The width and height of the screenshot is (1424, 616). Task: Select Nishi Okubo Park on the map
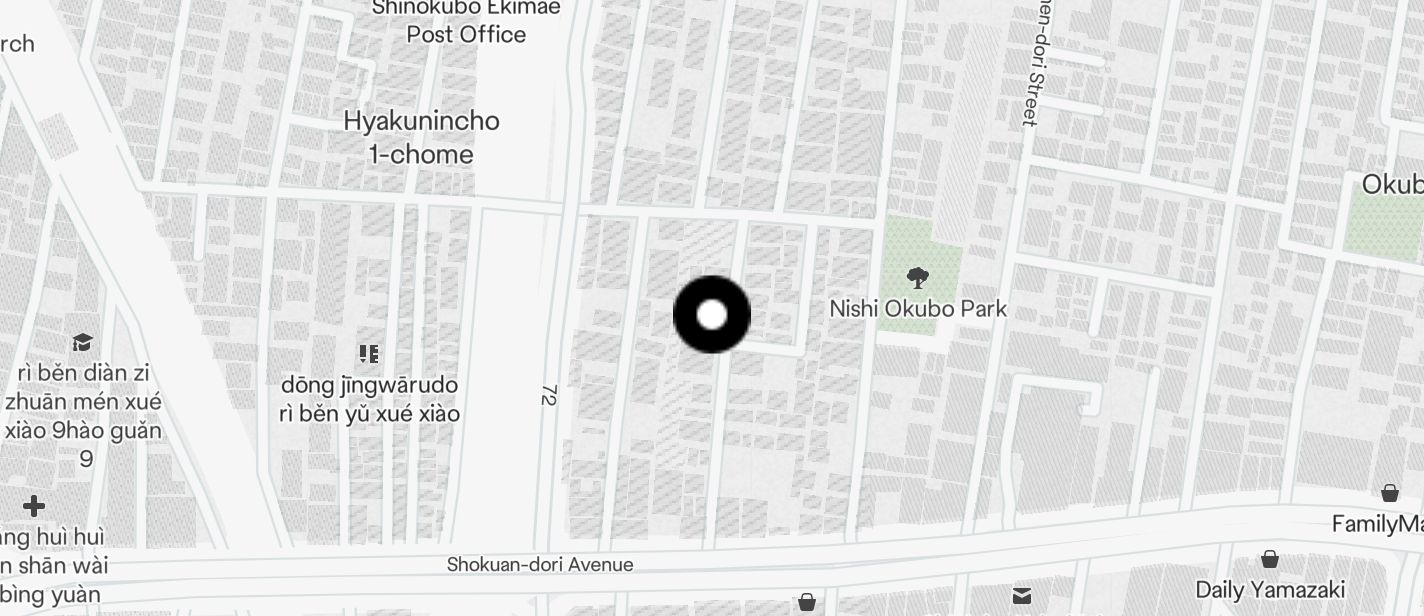(x=917, y=278)
